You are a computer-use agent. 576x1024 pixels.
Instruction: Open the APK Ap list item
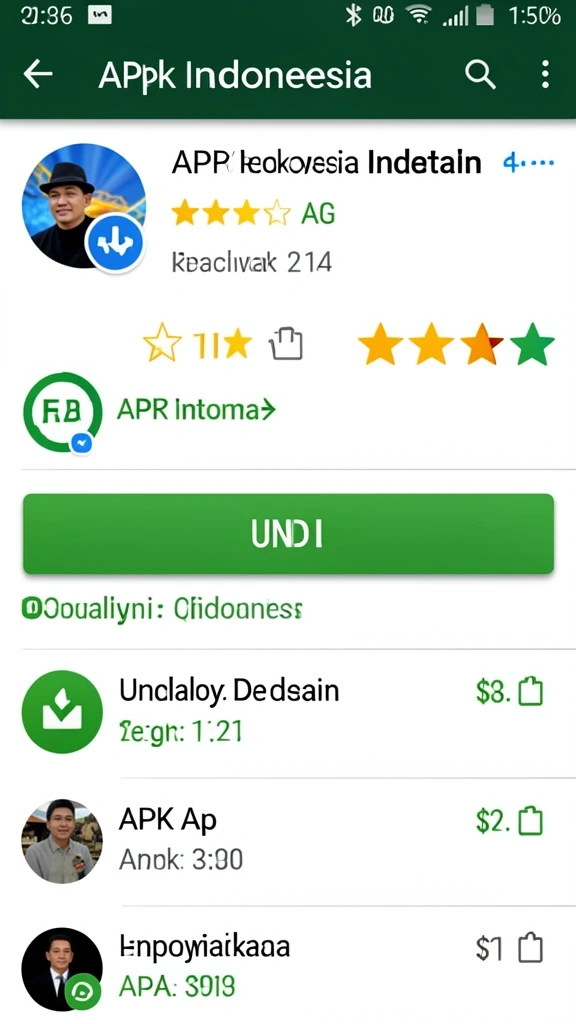[288, 841]
